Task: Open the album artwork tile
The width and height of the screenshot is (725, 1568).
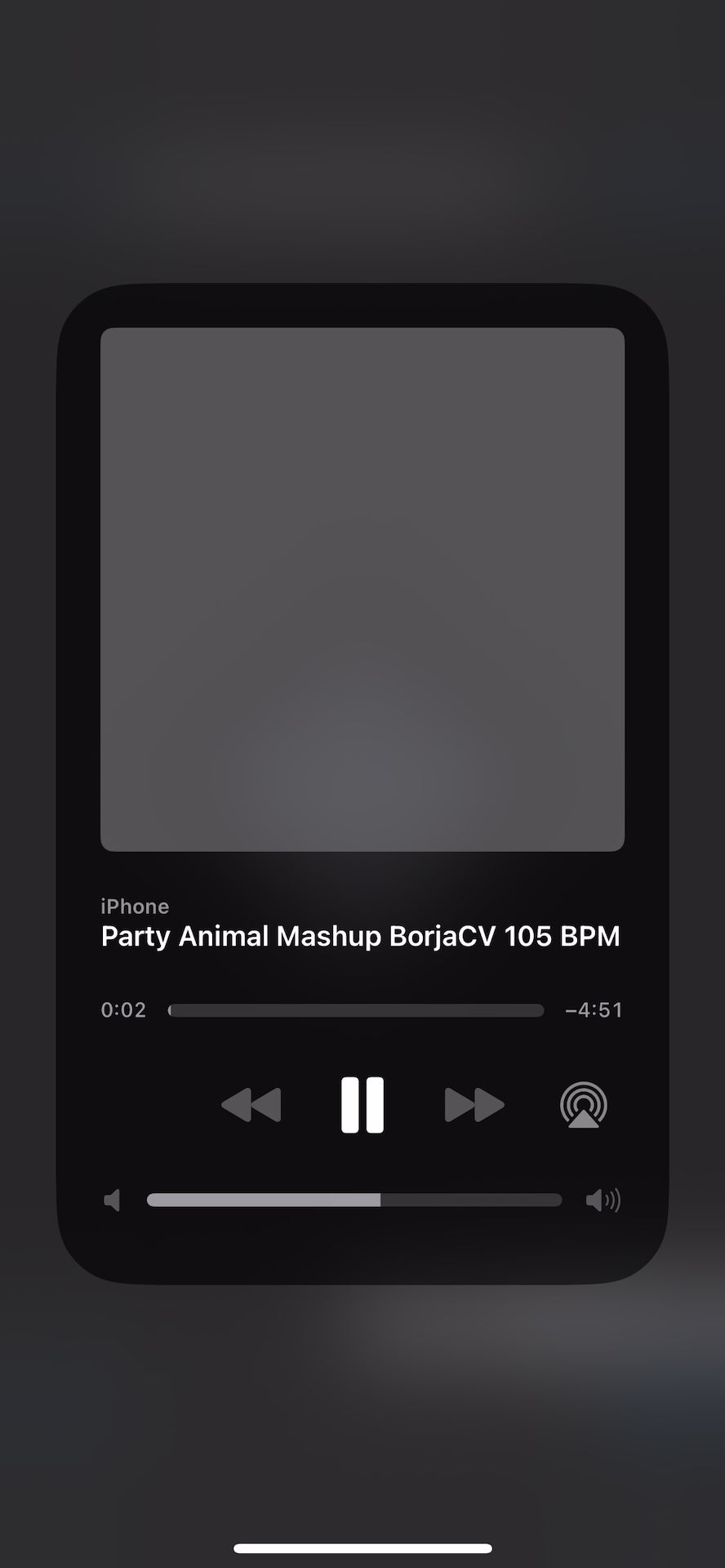Action: 362,589
